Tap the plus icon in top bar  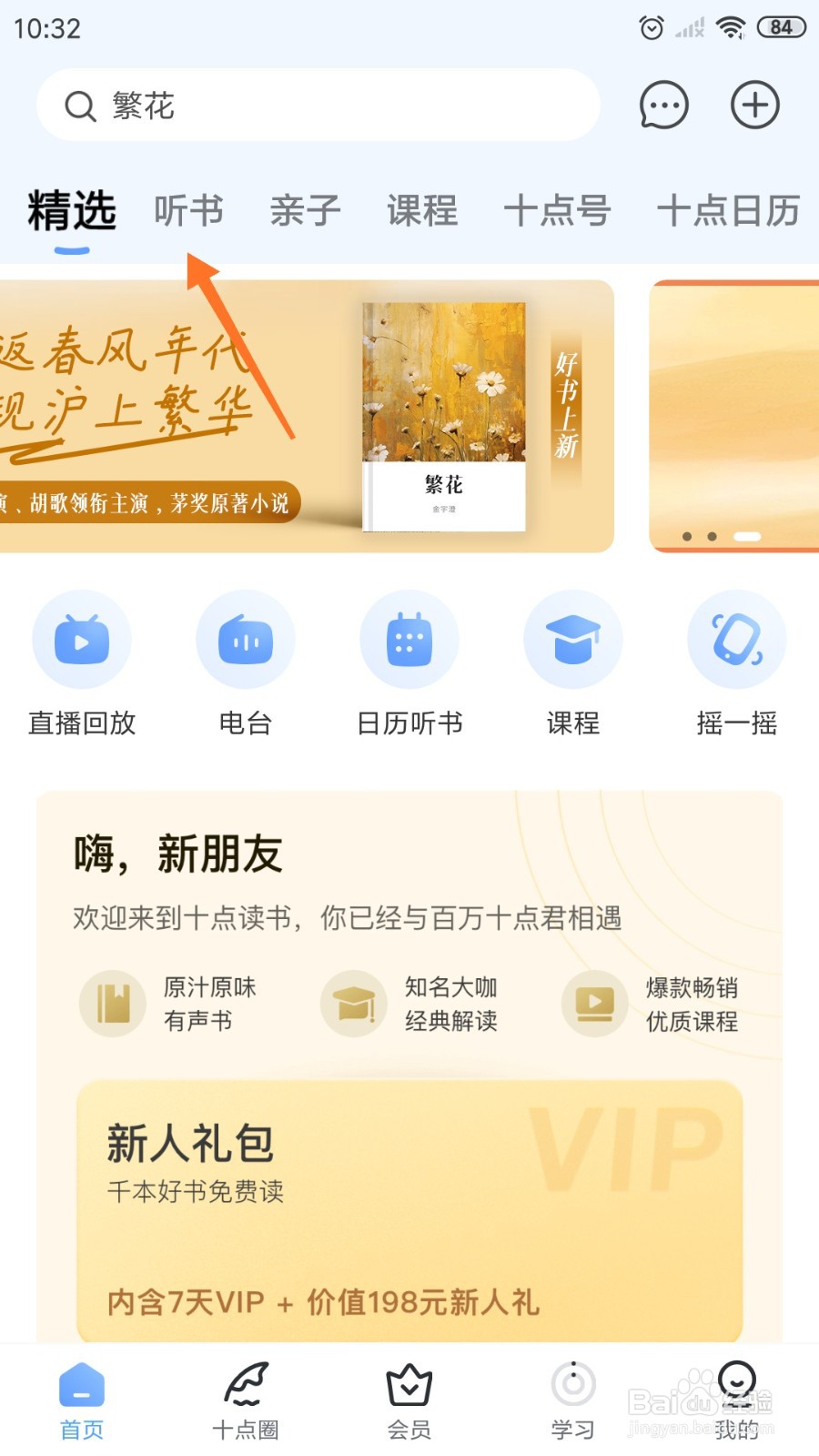pyautogui.click(x=754, y=106)
